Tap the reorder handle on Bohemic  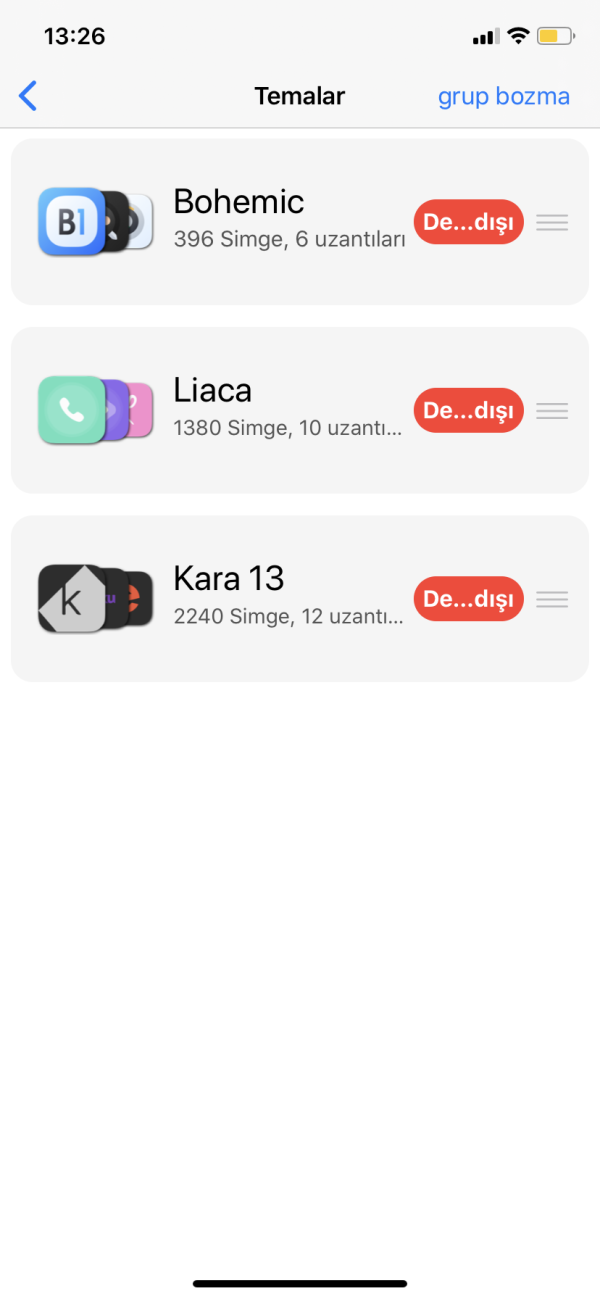coord(552,222)
